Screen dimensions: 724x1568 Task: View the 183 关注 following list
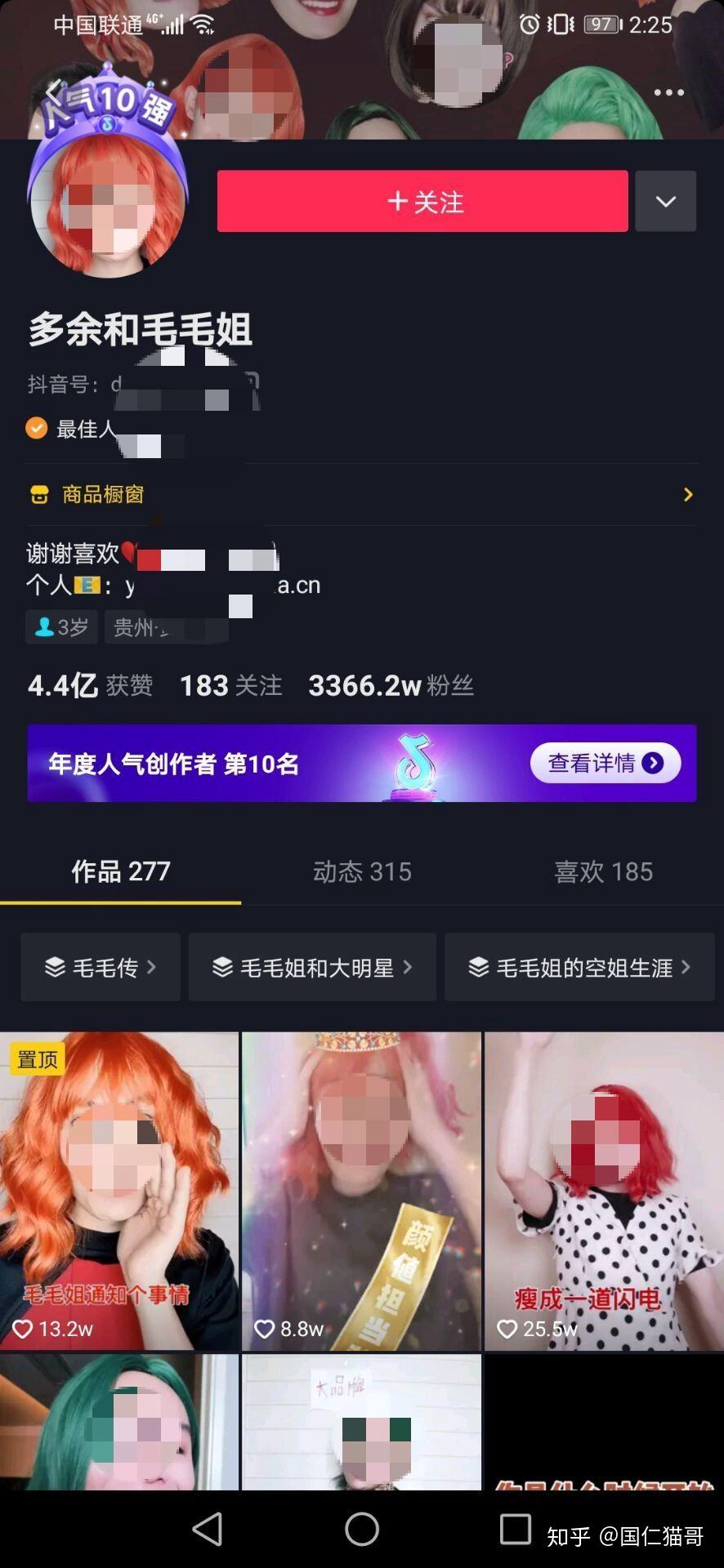point(231,685)
